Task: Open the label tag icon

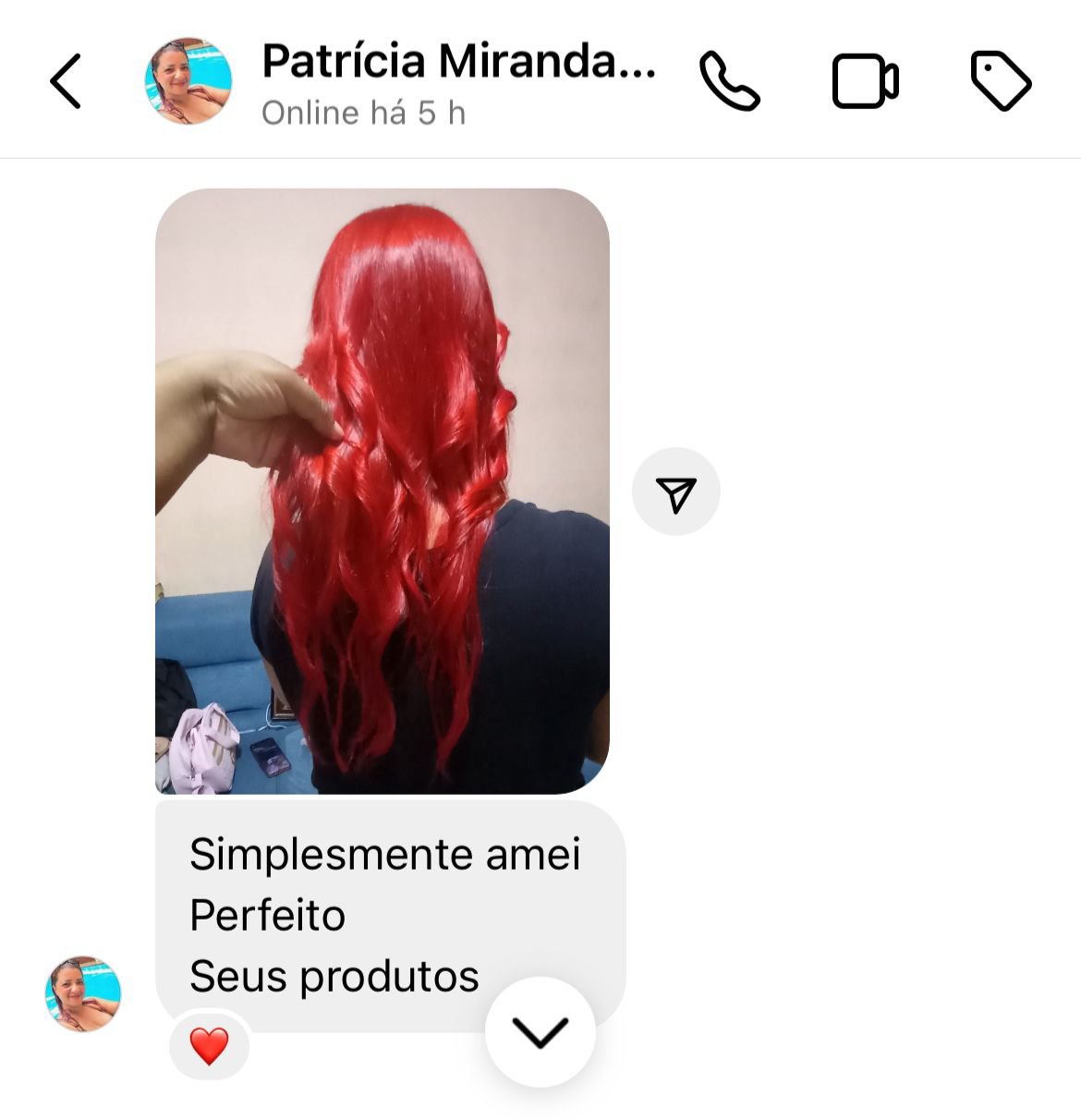Action: click(x=1001, y=81)
